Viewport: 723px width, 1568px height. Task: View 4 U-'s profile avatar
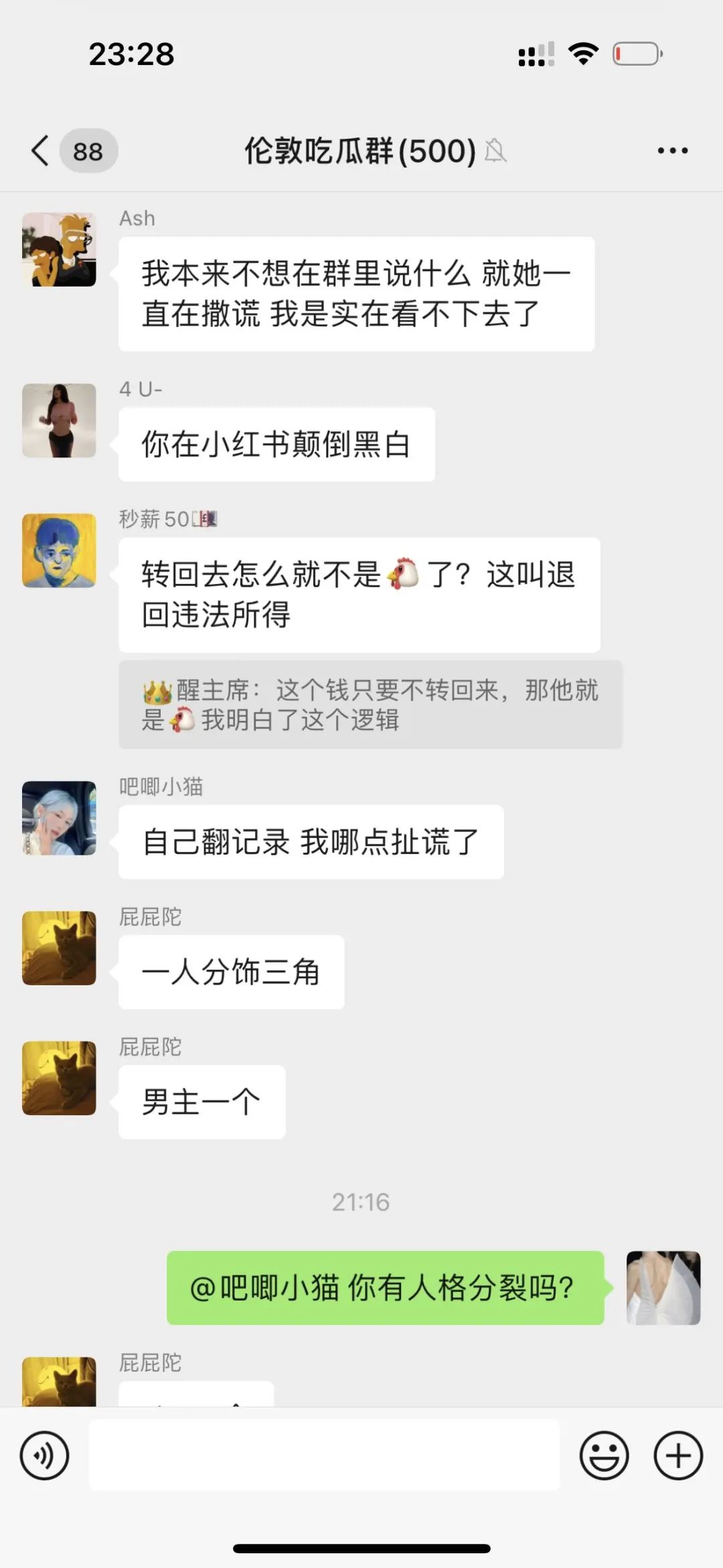click(x=59, y=421)
